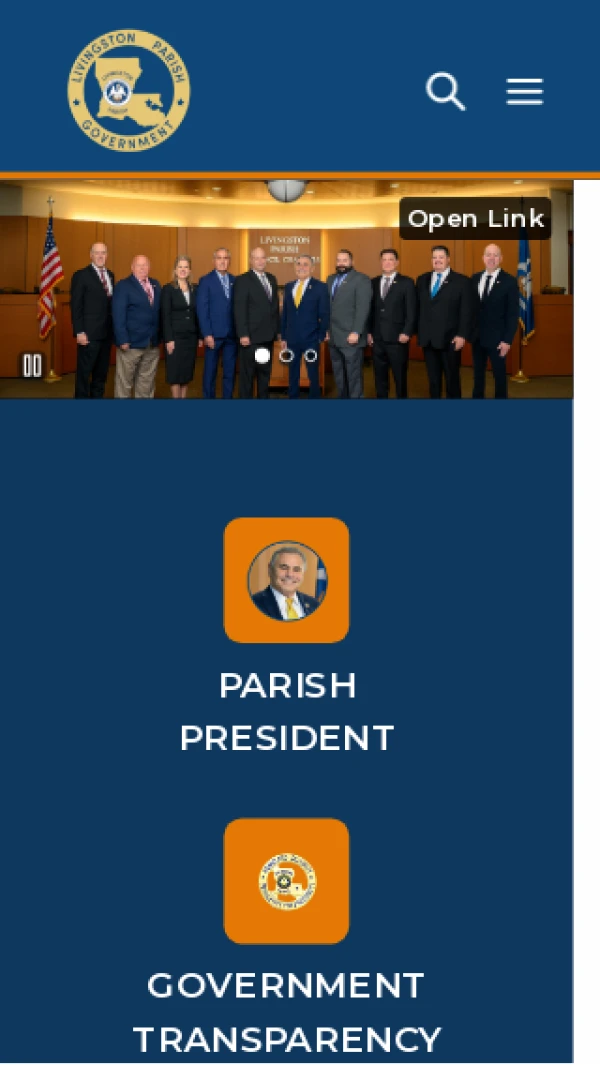This screenshot has width=600, height=1065.
Task: Open the Parish President page
Action: 286,581
